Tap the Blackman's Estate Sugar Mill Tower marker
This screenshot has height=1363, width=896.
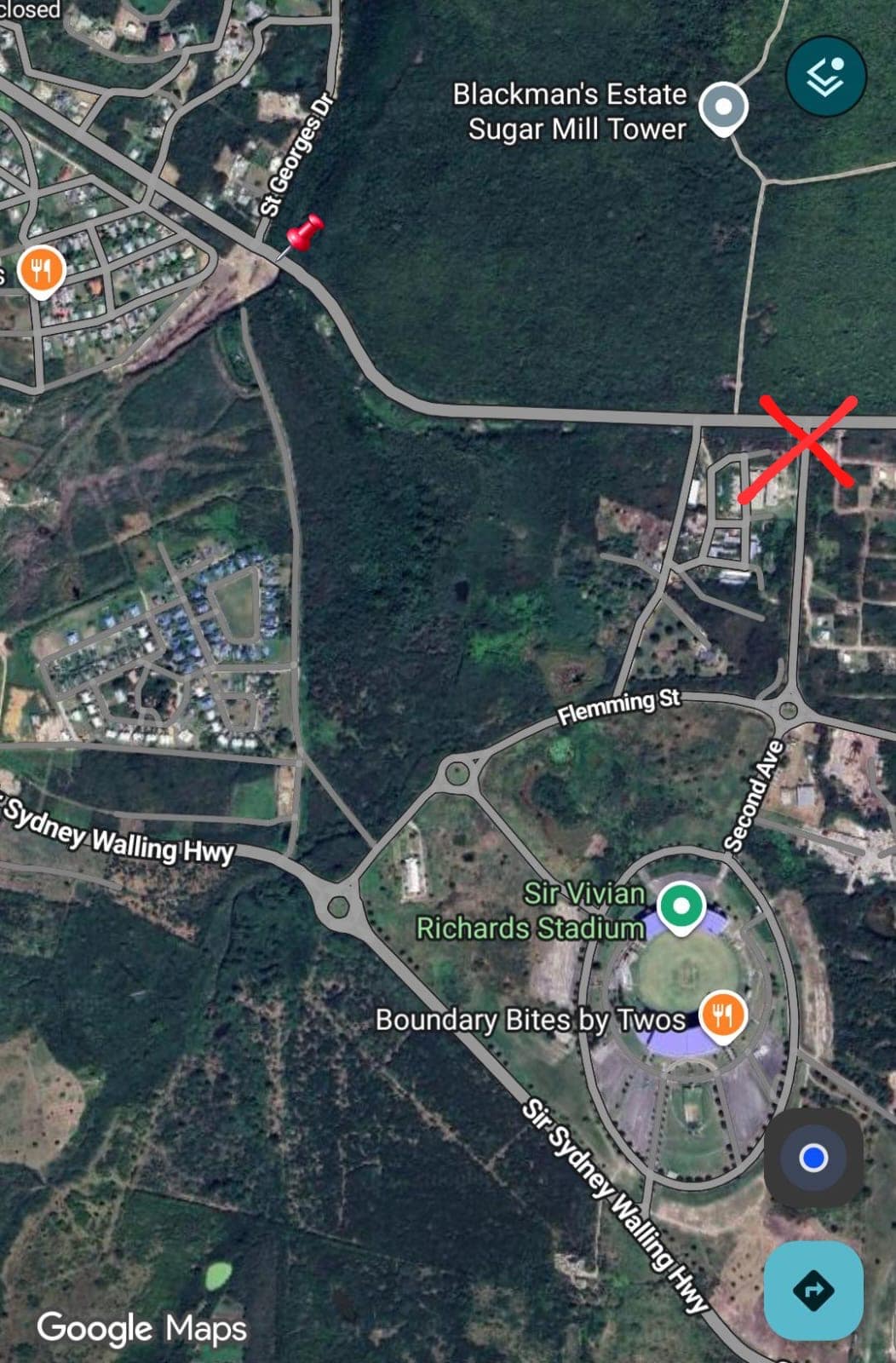(722, 105)
